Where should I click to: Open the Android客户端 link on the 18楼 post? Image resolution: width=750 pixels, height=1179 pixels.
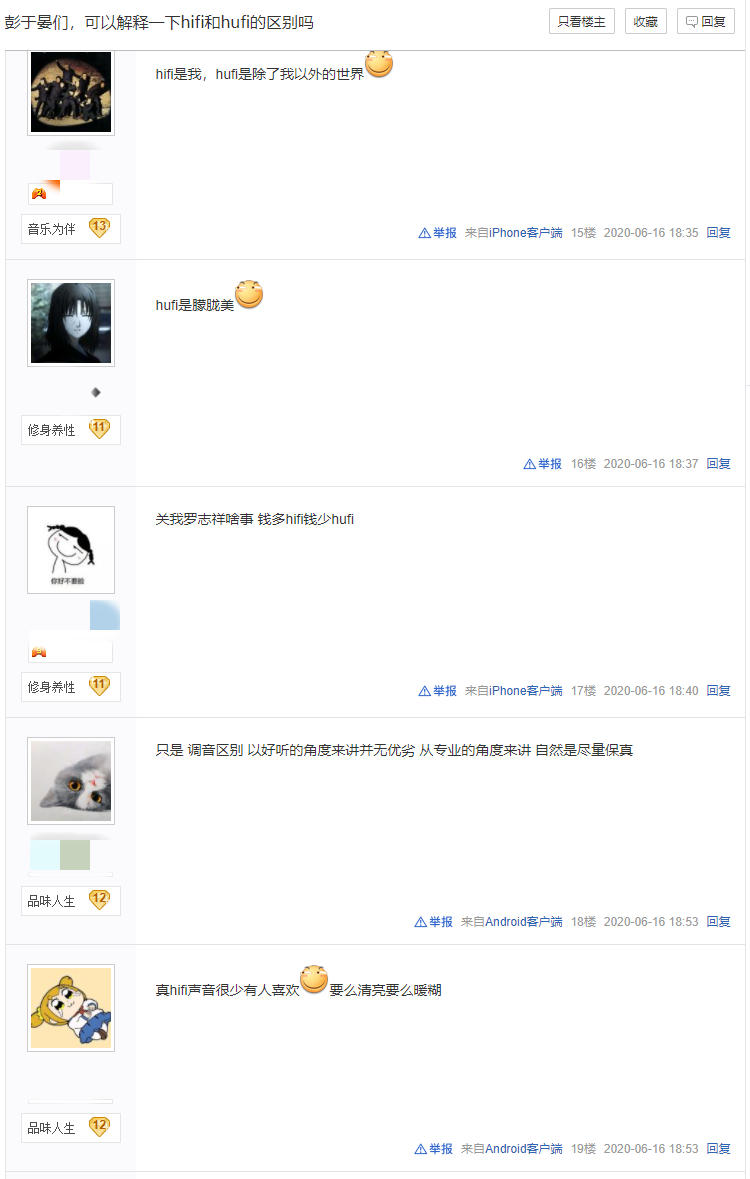(x=523, y=922)
